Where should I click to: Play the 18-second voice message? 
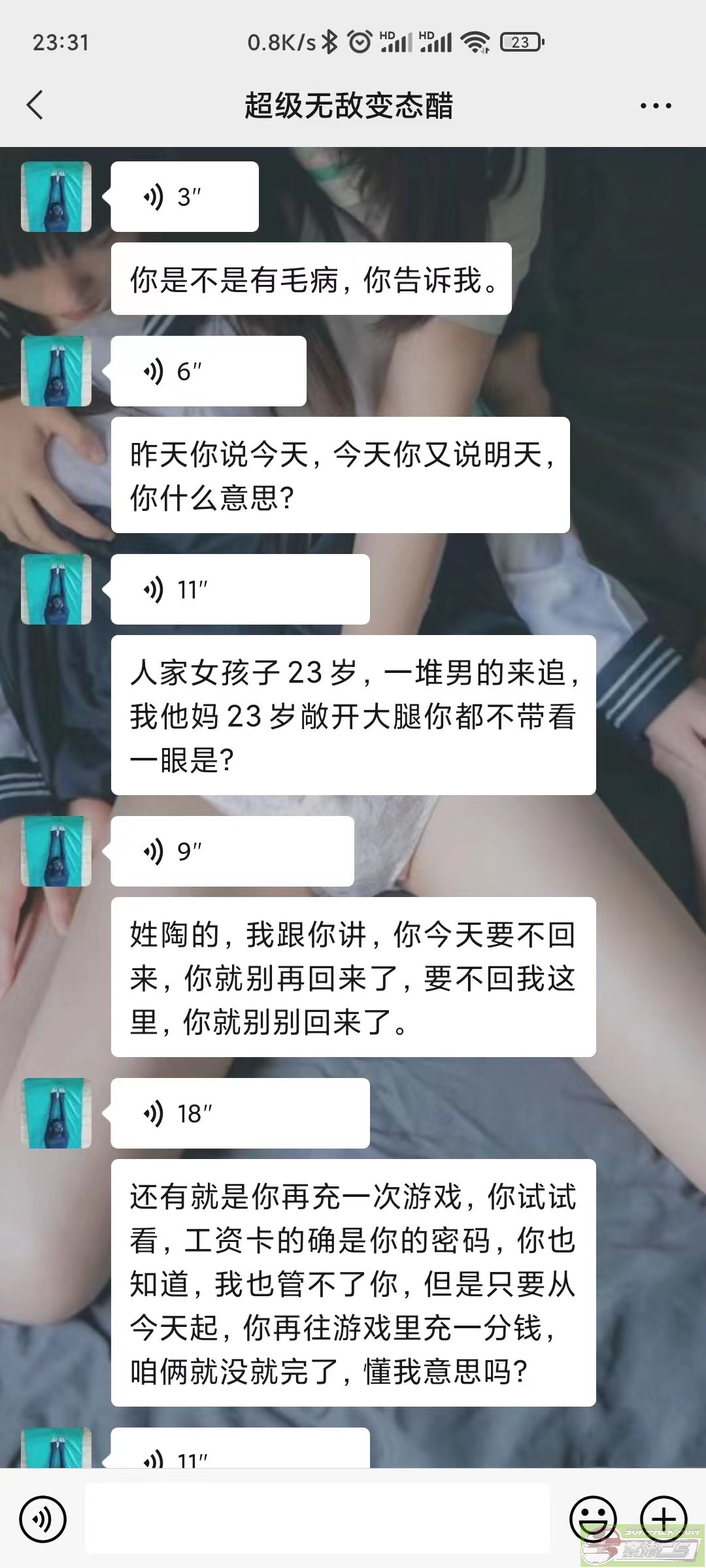point(240,1113)
